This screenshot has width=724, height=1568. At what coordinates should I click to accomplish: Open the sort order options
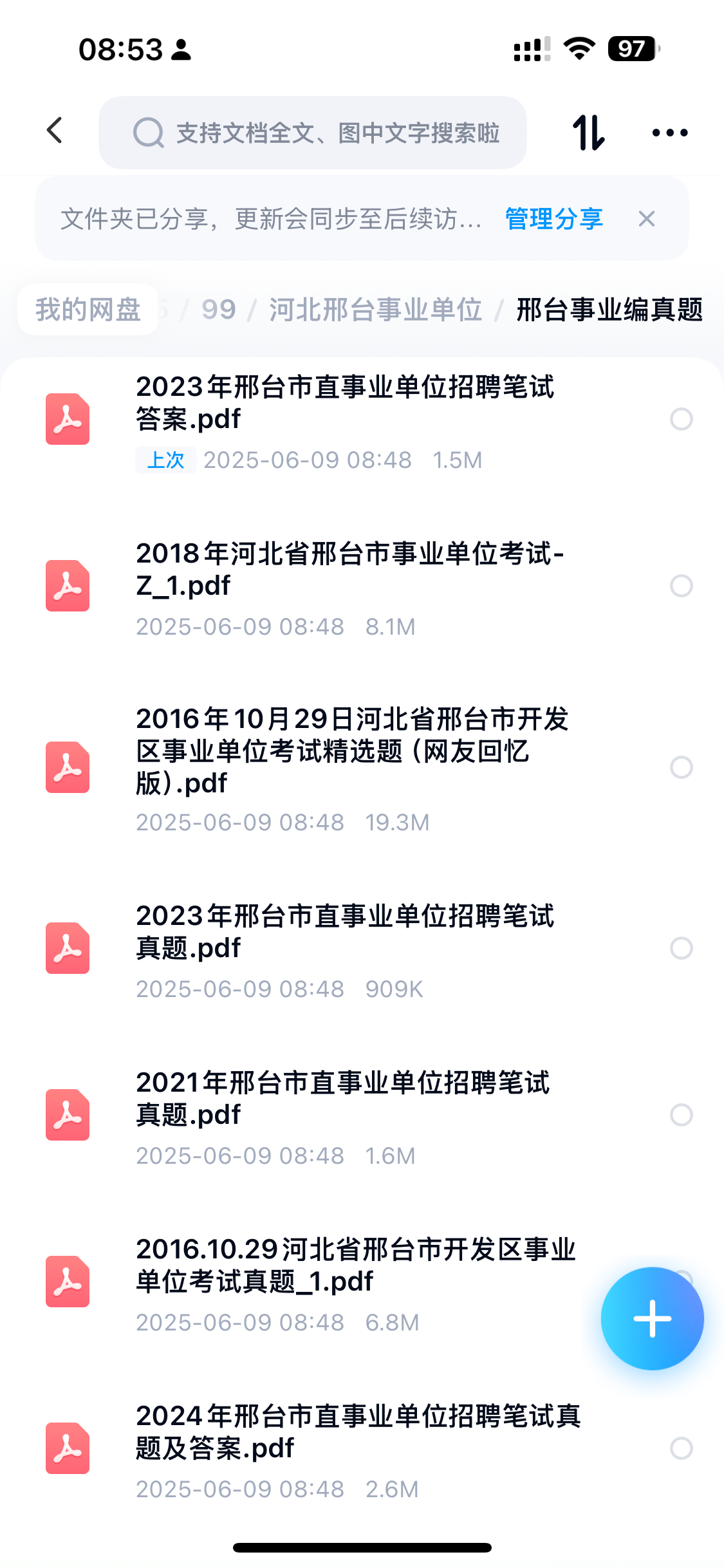(x=588, y=133)
